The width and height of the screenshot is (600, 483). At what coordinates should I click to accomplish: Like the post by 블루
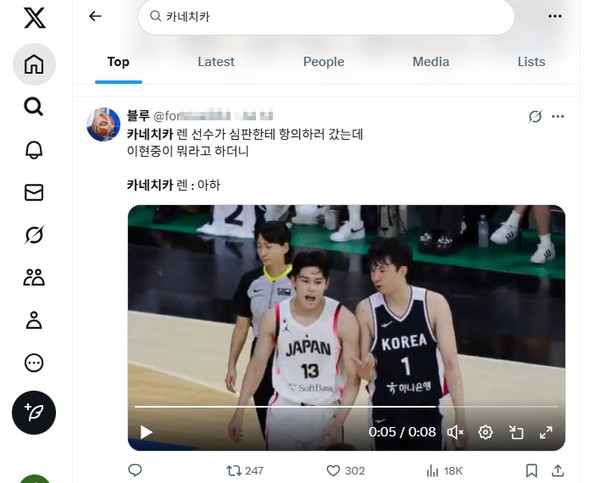[x=334, y=470]
